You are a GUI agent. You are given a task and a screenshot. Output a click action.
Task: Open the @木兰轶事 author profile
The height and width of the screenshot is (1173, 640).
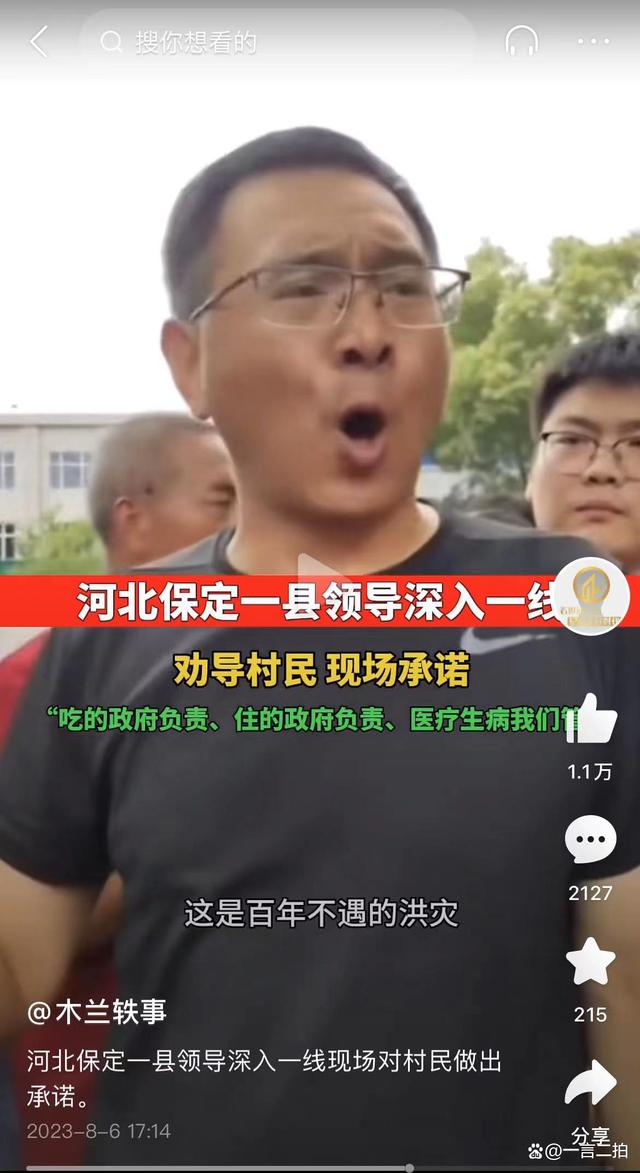point(97,1013)
